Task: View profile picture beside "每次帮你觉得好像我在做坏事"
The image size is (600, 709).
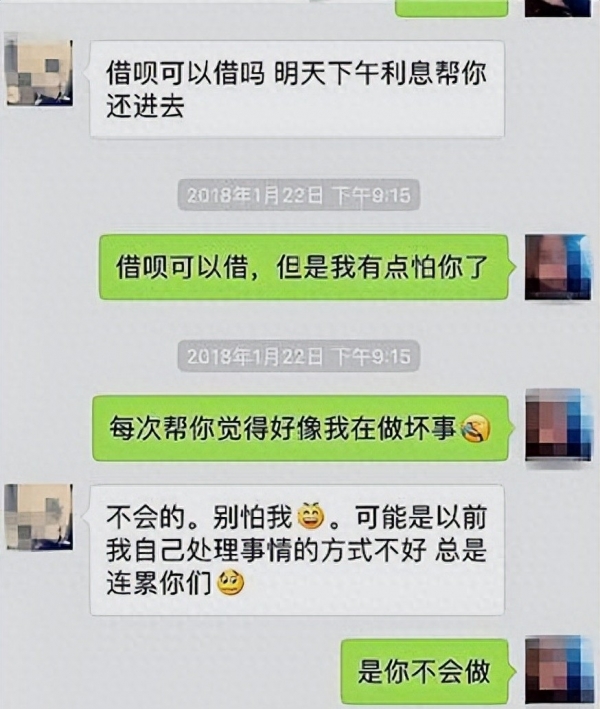Action: 558,425
